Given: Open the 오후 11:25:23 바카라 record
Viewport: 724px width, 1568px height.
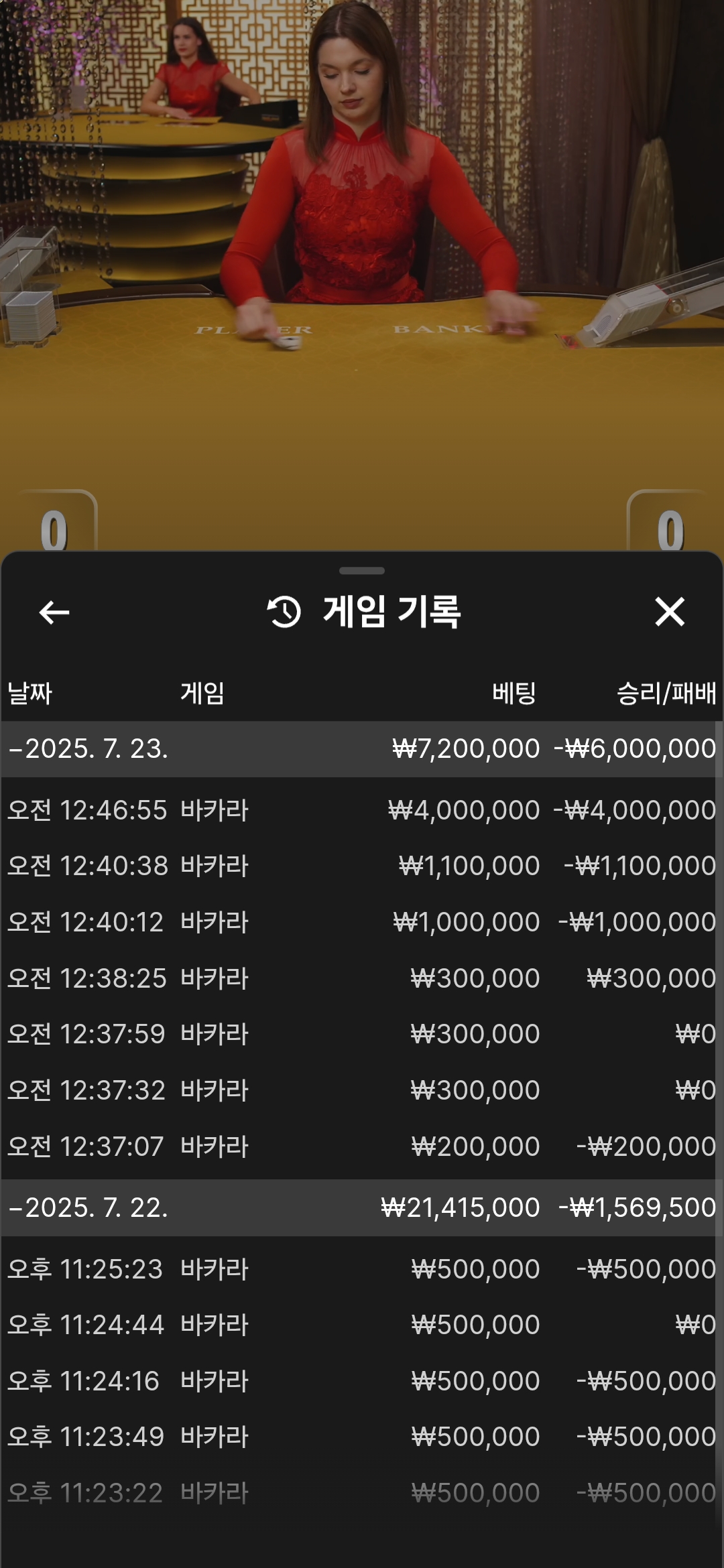Looking at the screenshot, I should [x=362, y=1269].
